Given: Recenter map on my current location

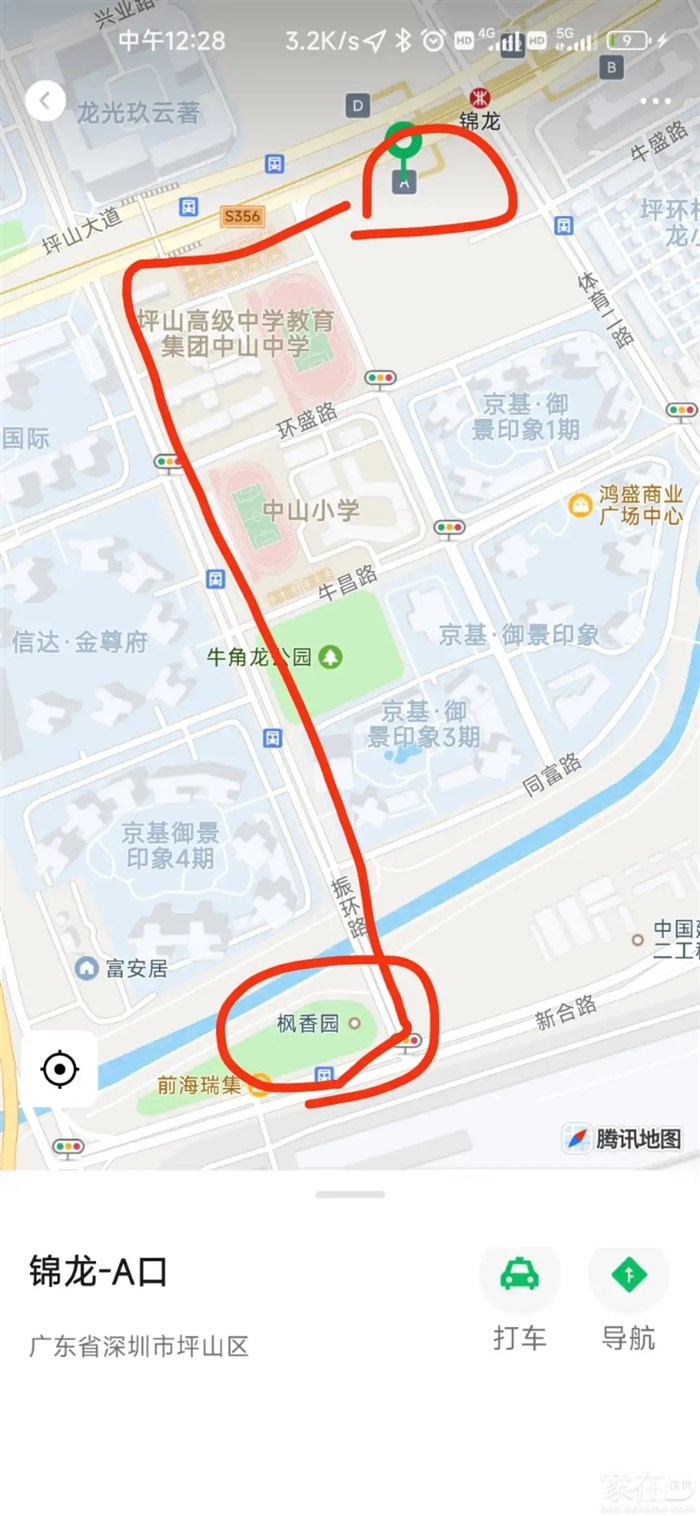Looking at the screenshot, I should tap(59, 1069).
